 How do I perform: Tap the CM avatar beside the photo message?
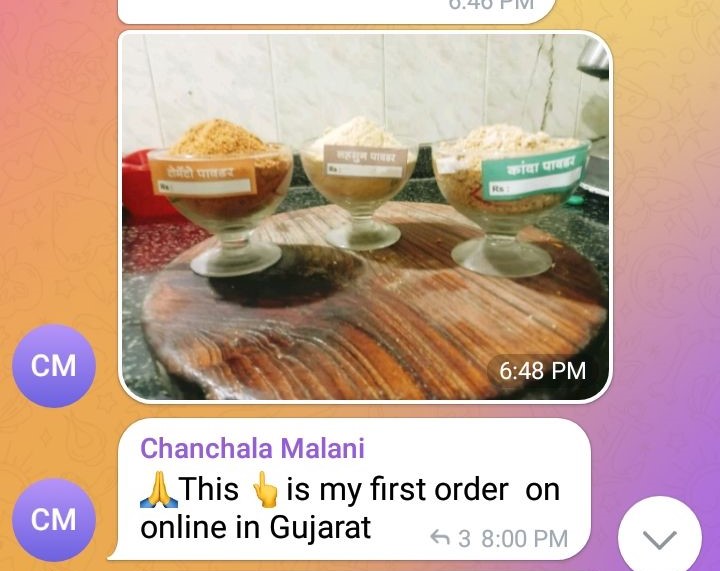tap(54, 366)
